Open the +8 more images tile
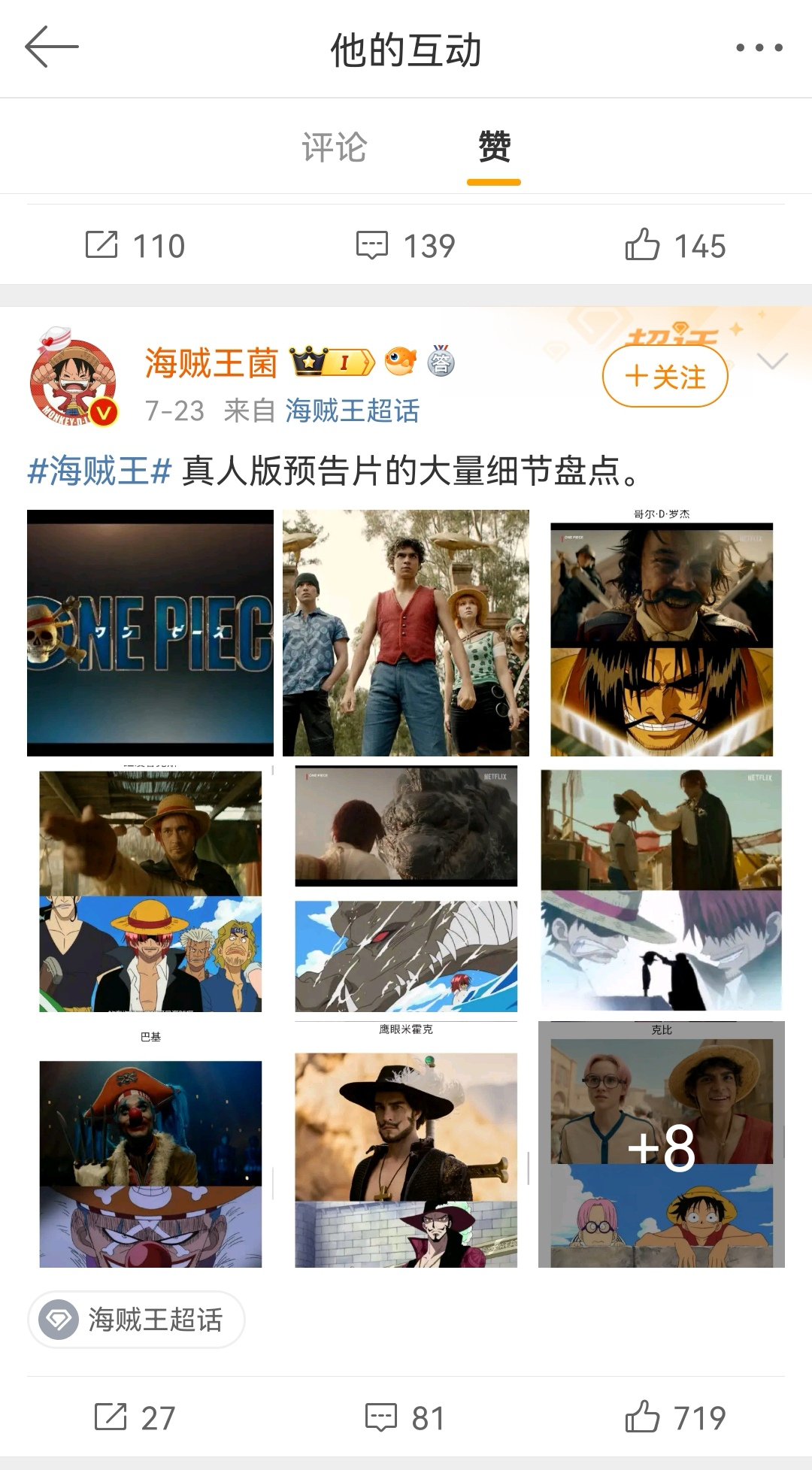Image resolution: width=812 pixels, height=1470 pixels. (x=662, y=1144)
